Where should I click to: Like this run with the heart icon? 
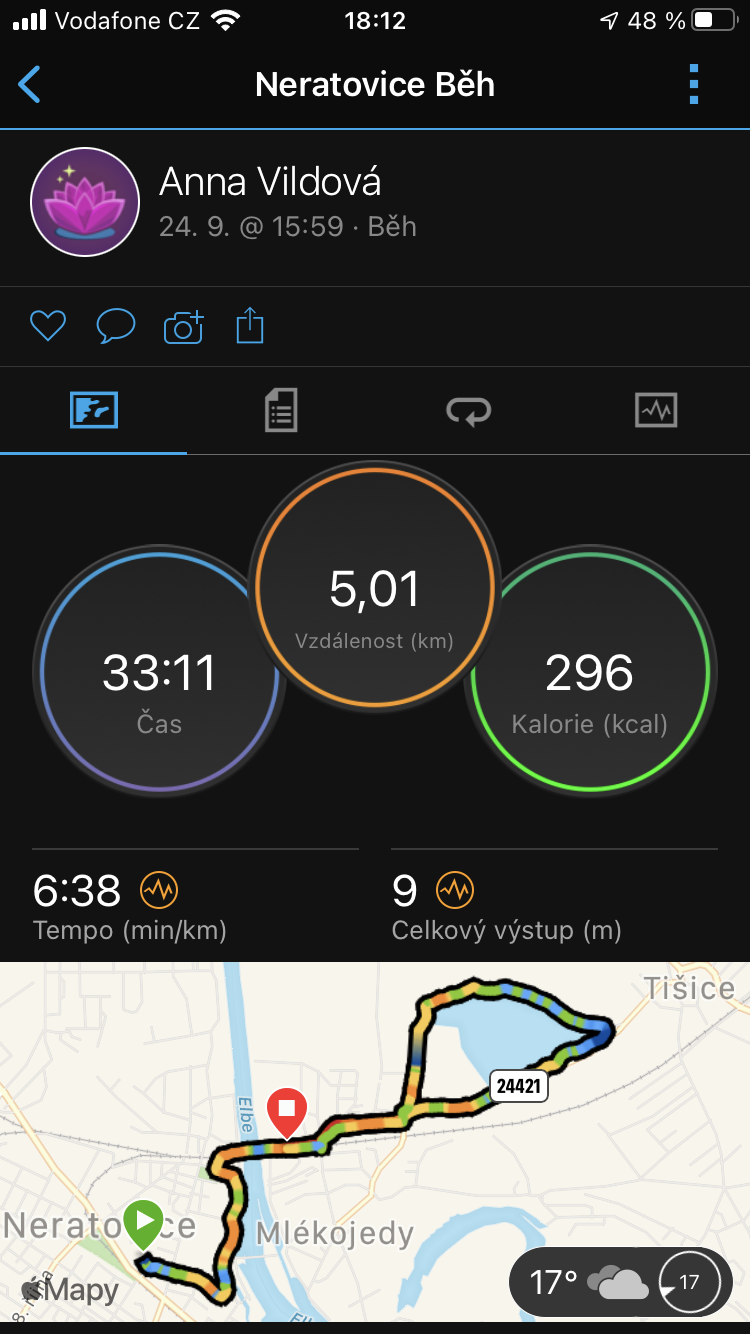point(48,326)
